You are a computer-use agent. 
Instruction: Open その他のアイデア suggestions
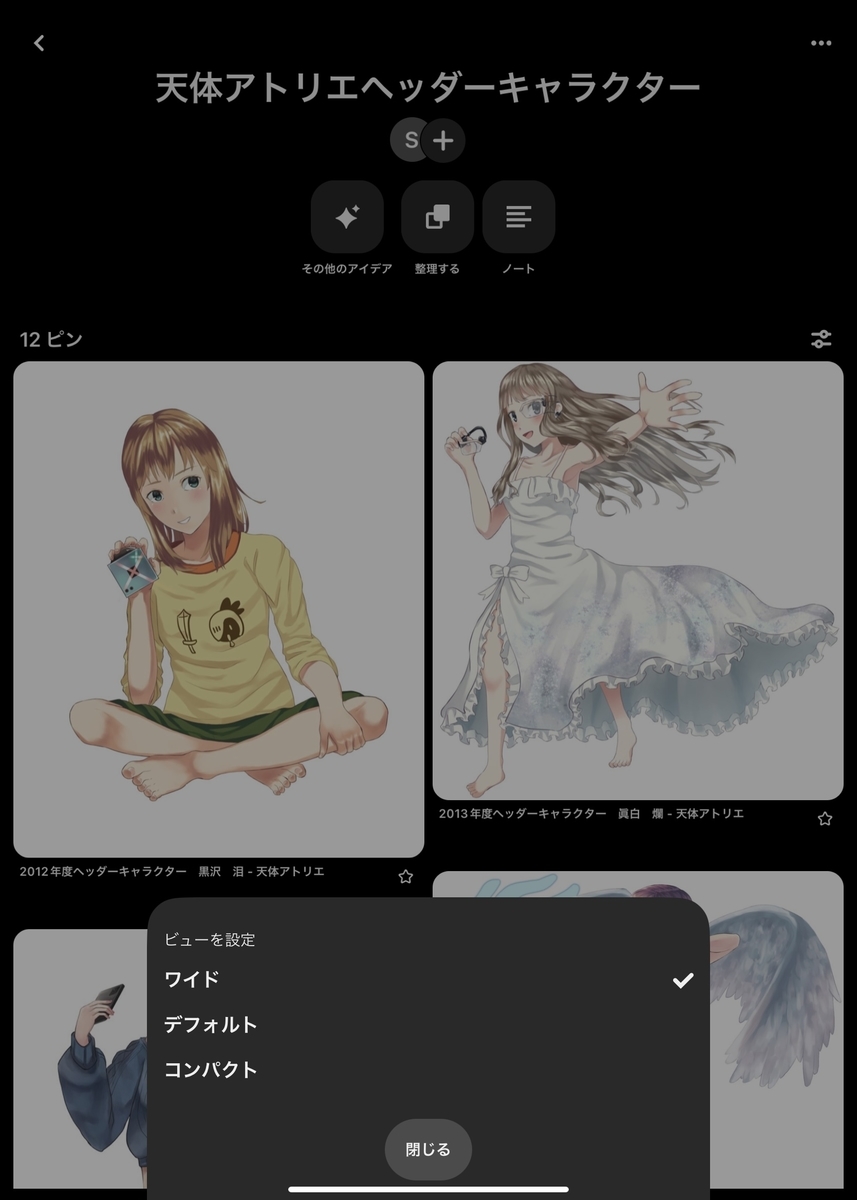click(347, 217)
